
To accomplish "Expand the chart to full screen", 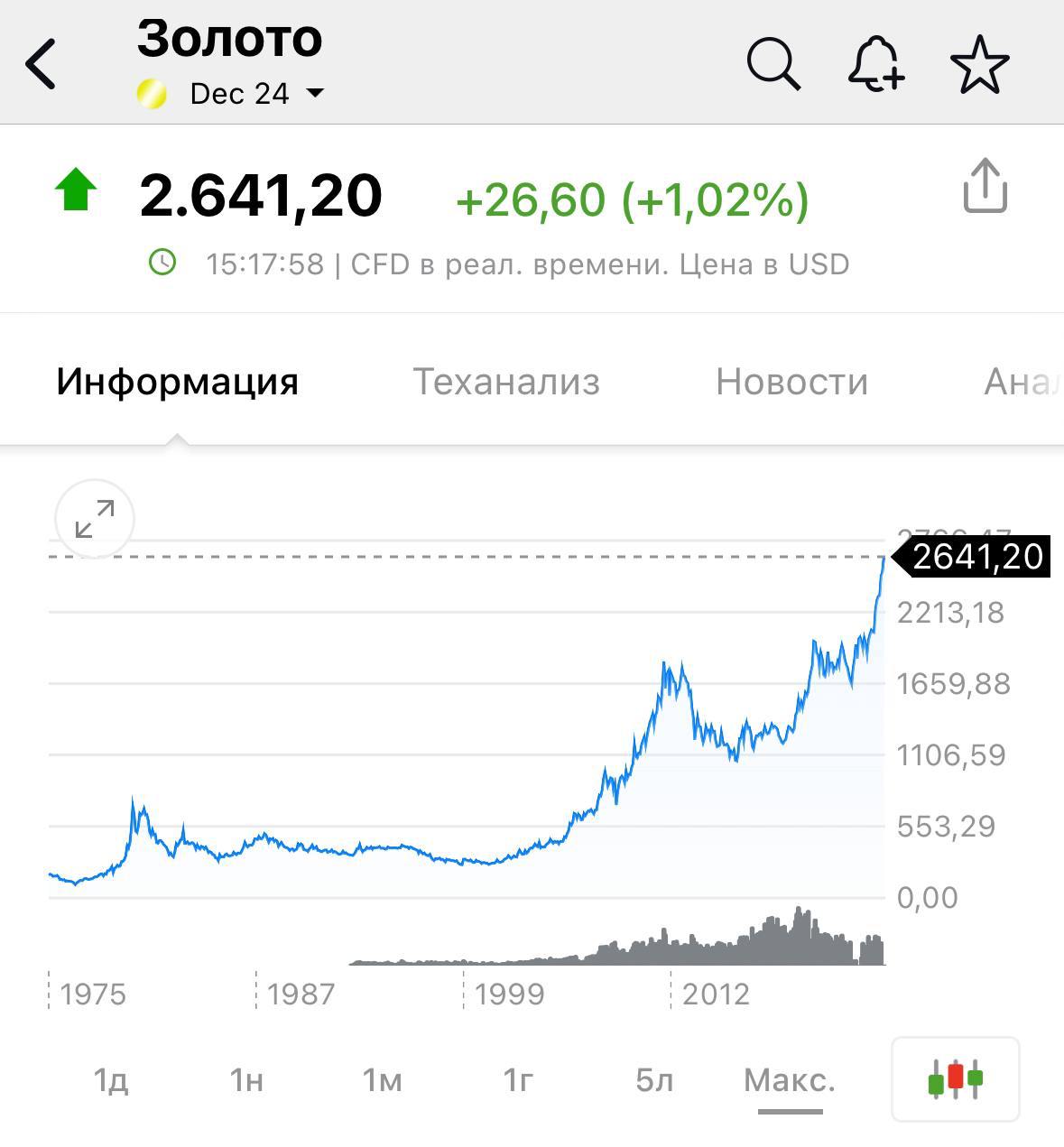I will [95, 519].
